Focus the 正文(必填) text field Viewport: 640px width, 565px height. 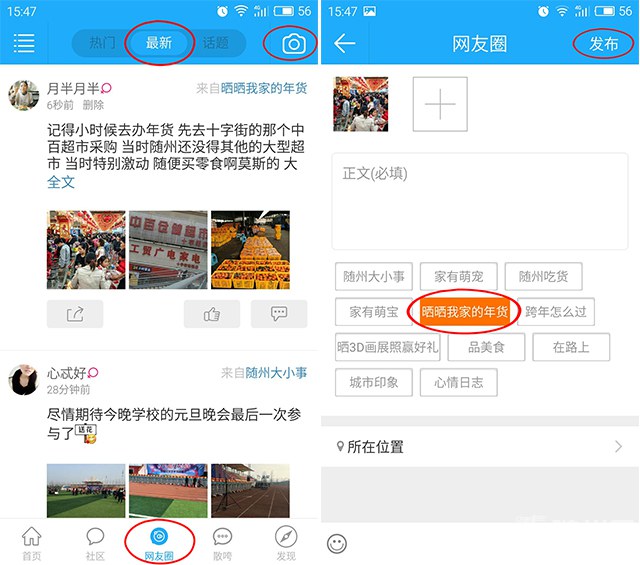pyautogui.click(x=479, y=200)
